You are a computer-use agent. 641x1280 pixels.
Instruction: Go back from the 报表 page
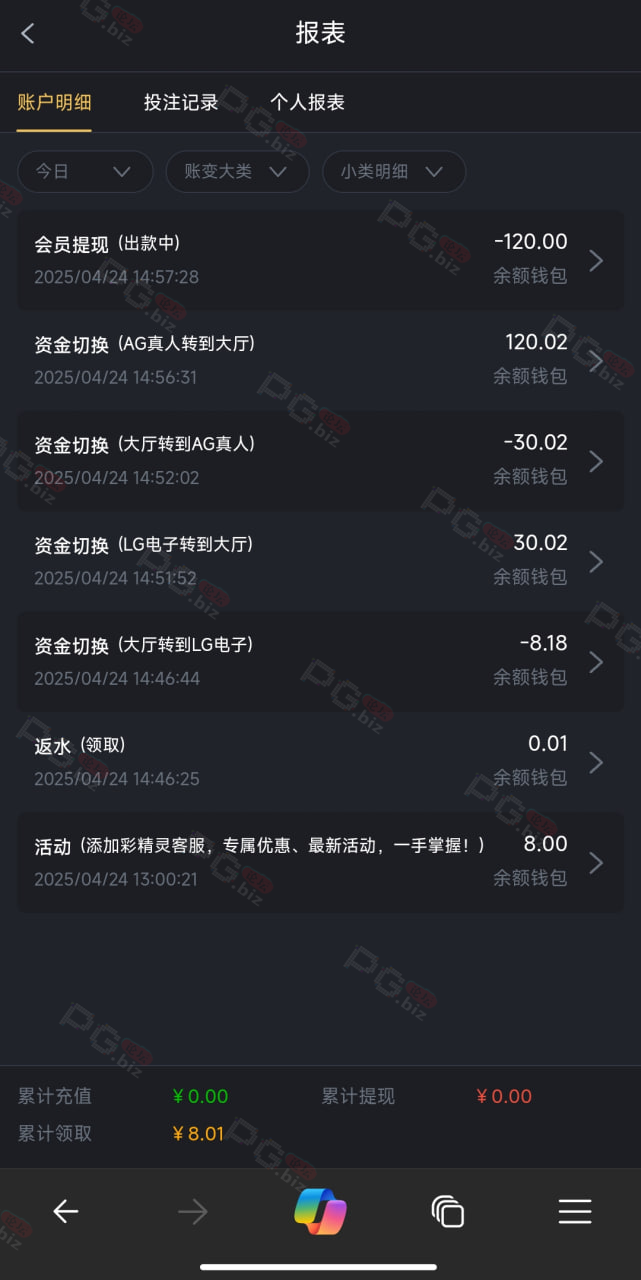point(28,33)
